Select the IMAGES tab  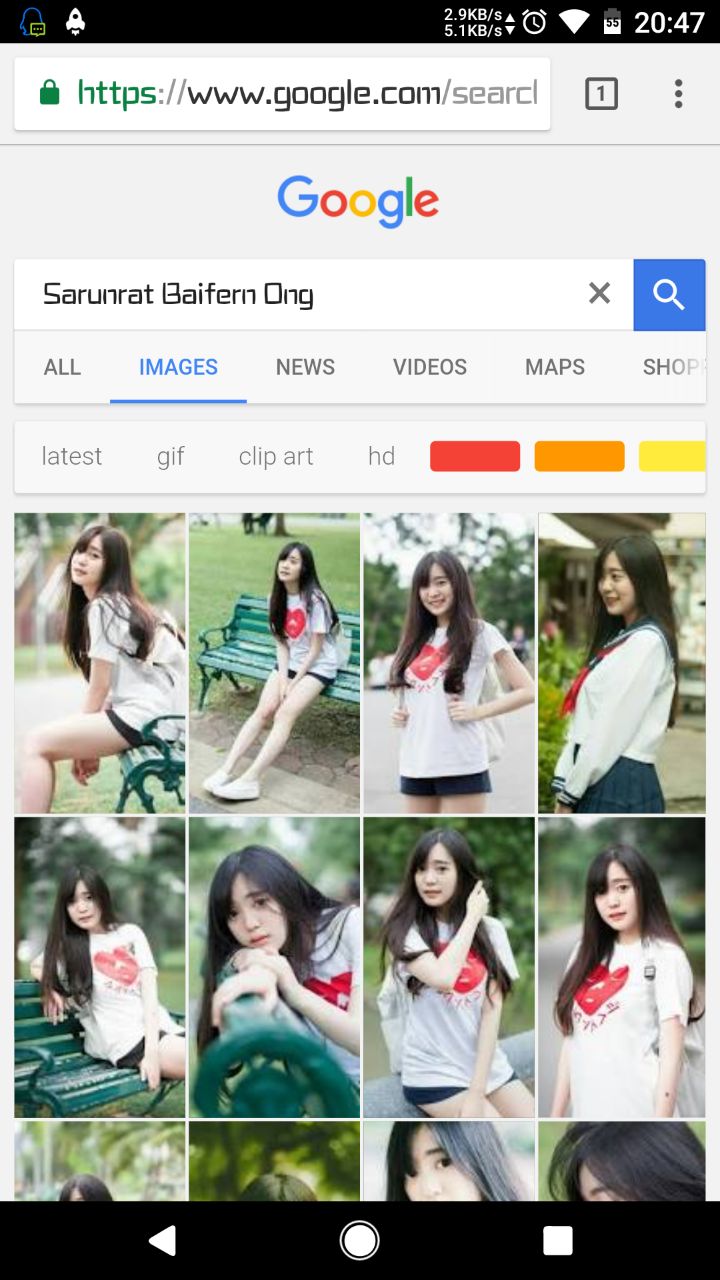[178, 367]
